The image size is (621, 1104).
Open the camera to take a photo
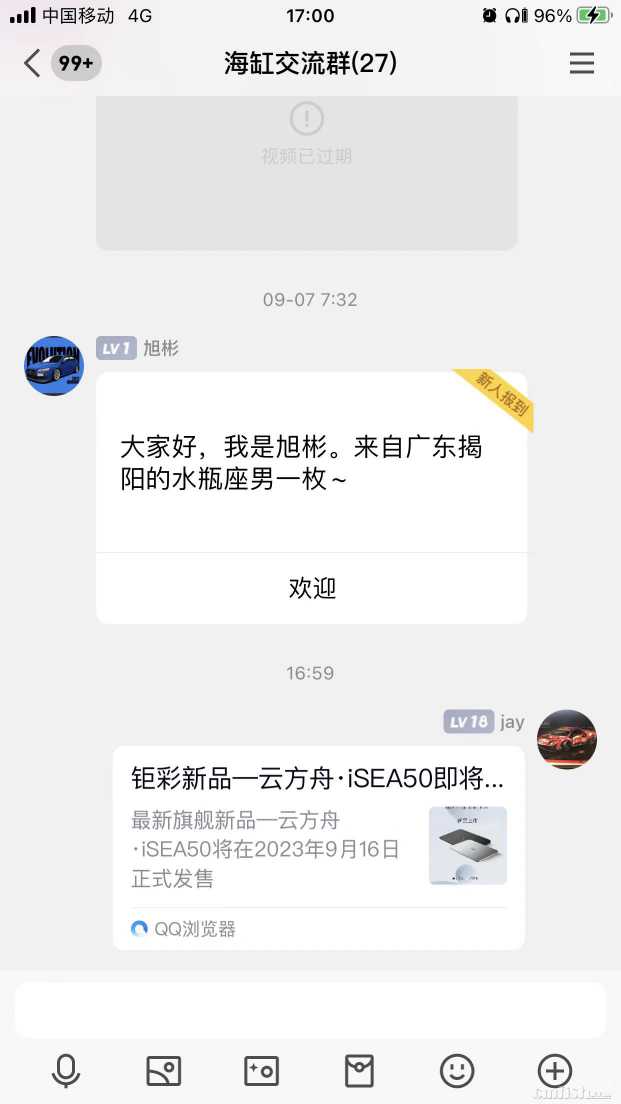pos(261,1071)
